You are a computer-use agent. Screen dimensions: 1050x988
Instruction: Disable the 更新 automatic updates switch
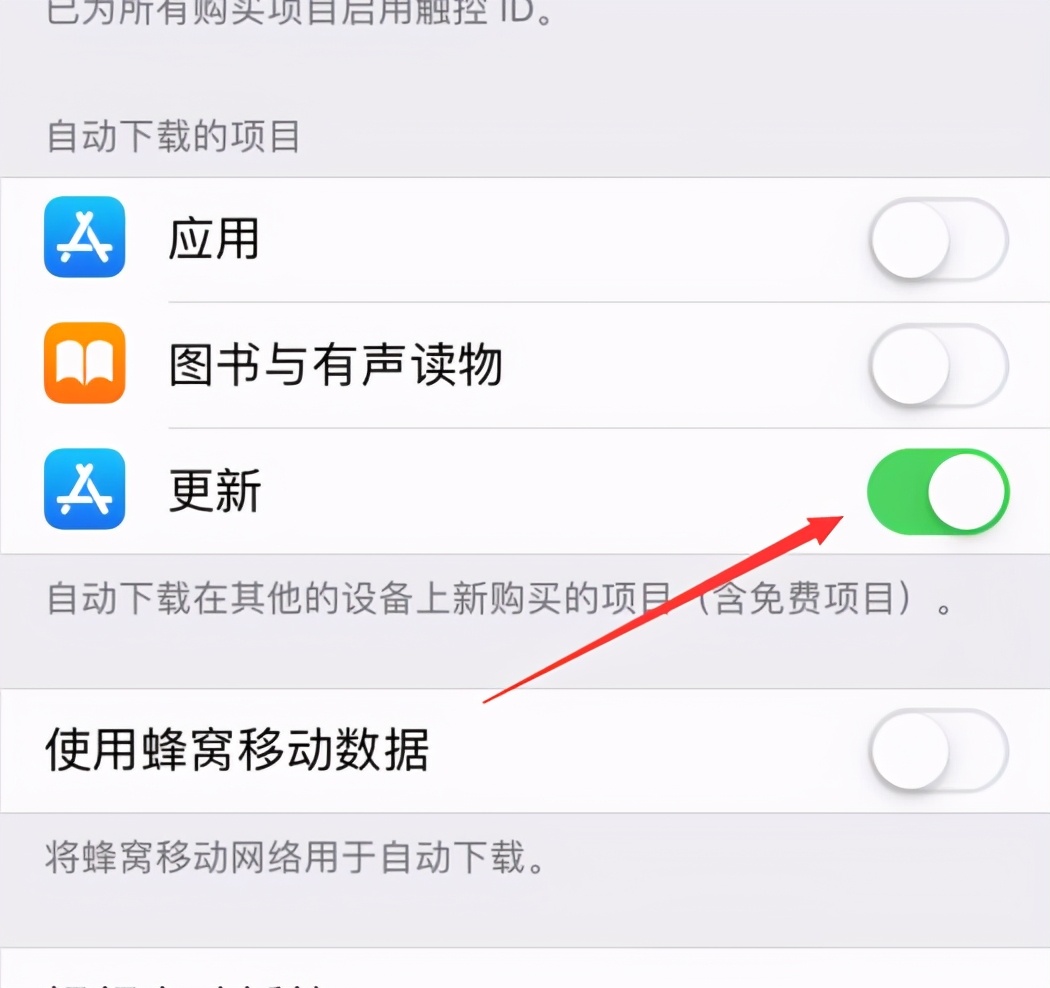(938, 491)
